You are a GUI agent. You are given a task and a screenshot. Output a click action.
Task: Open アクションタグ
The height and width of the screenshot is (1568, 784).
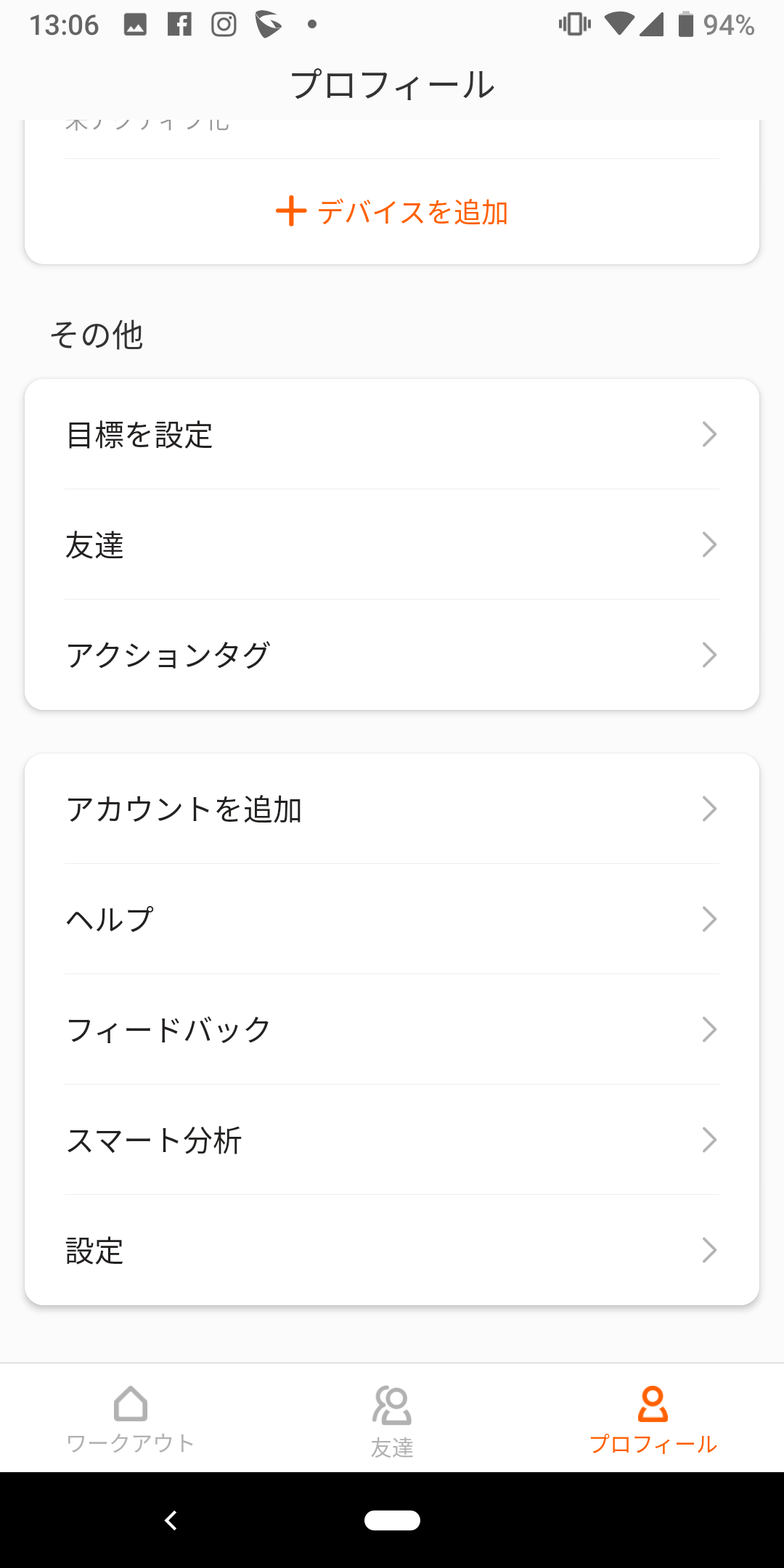pyautogui.click(x=392, y=655)
